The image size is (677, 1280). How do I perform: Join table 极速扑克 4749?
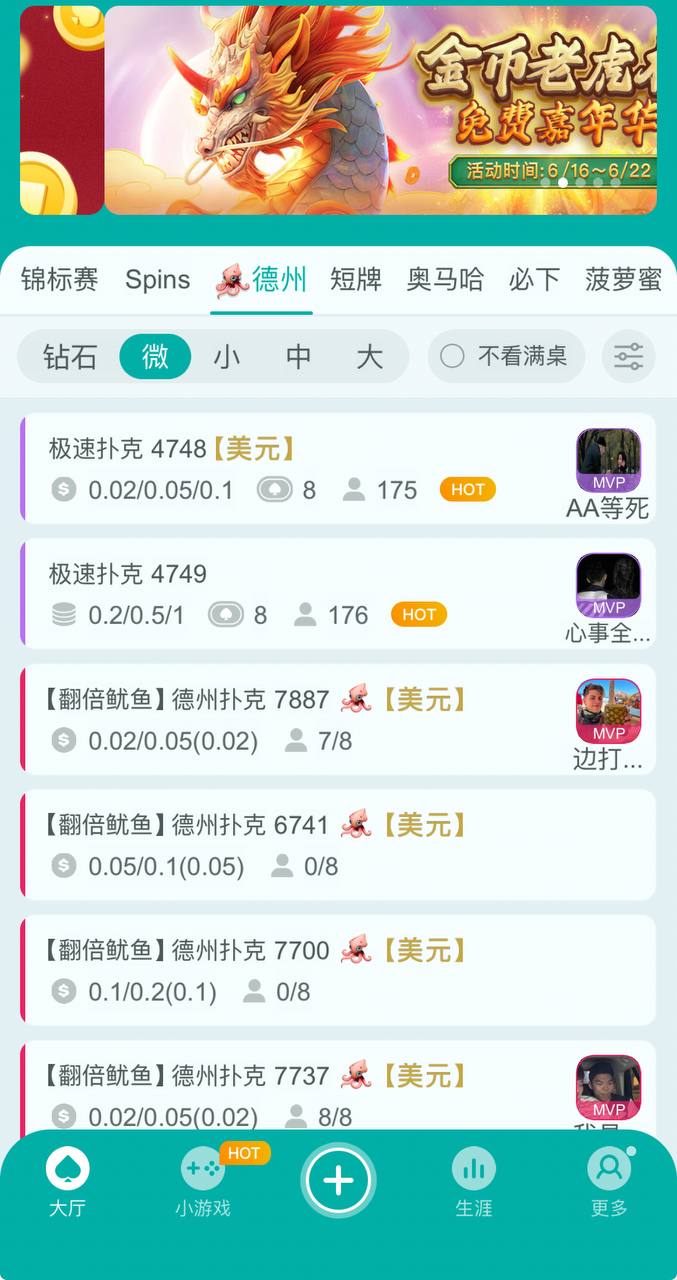coord(300,594)
